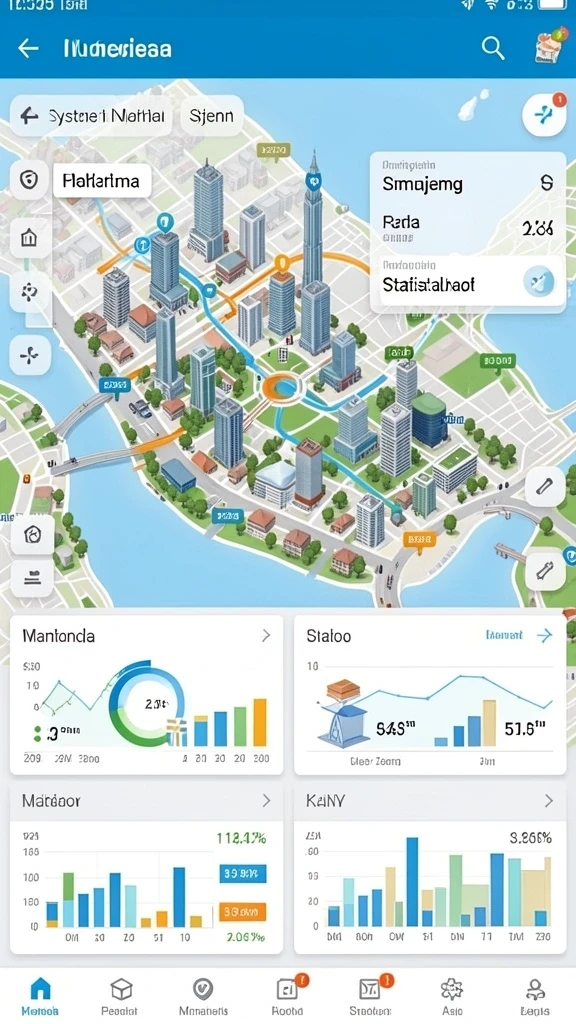
Task: Tap the fan icon on the map's left side
Action: tap(29, 356)
